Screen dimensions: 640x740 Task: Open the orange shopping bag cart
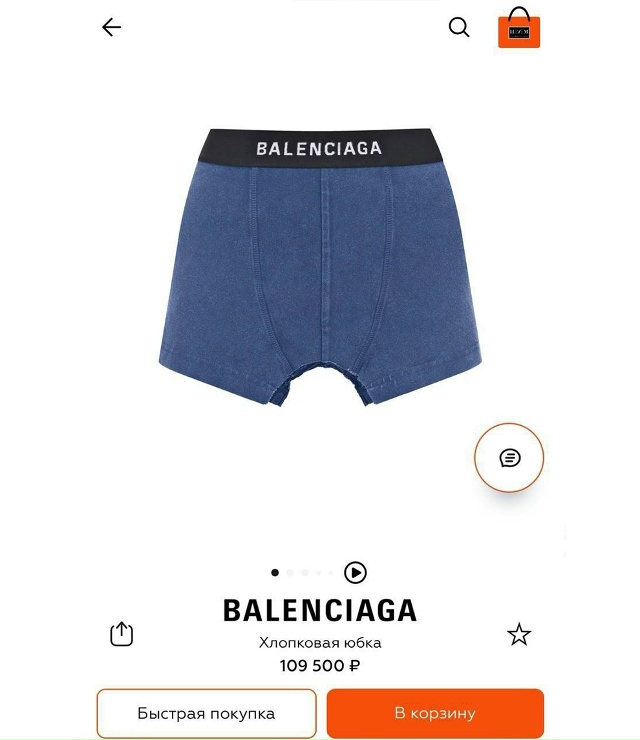click(519, 29)
